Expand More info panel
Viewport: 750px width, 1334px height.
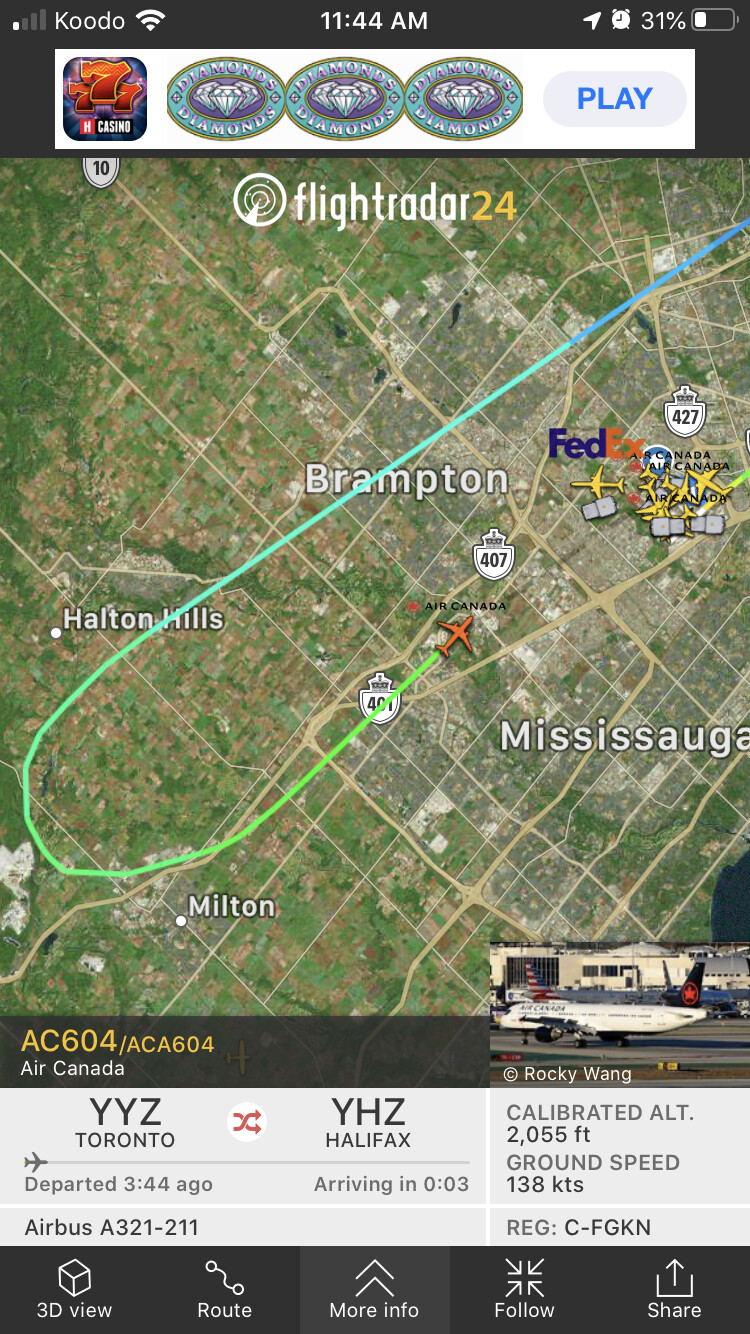pos(374,1290)
